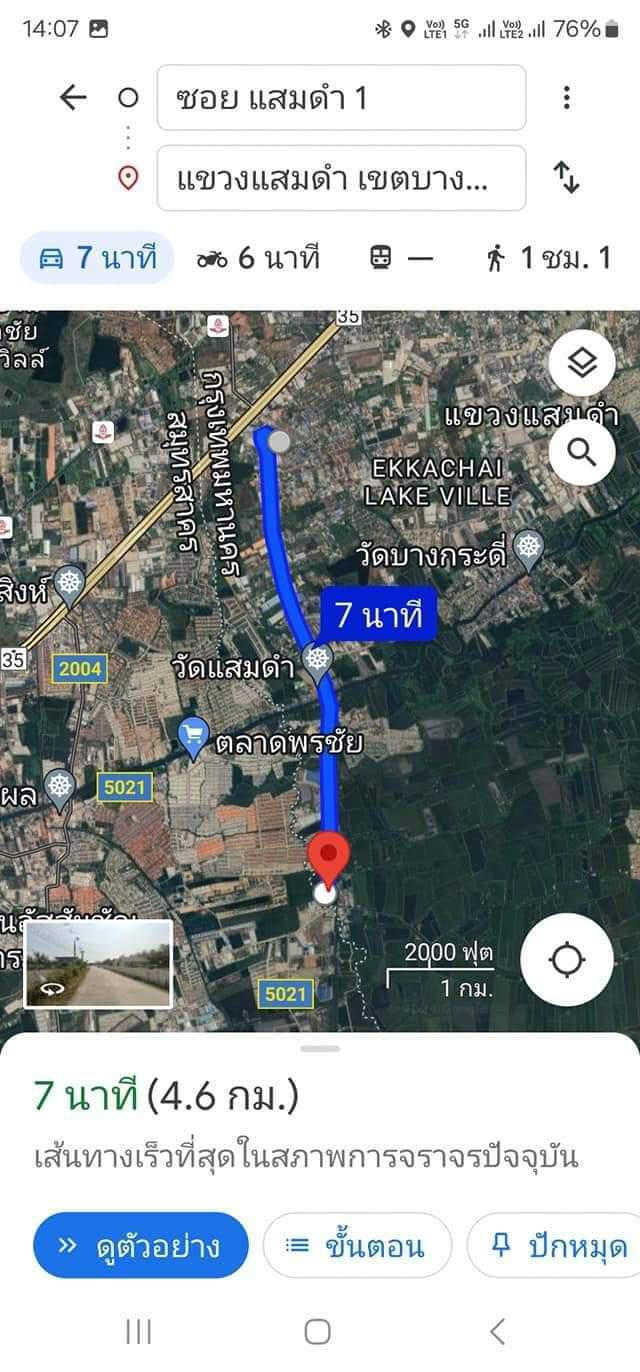Pin this route with ปักหมุด

point(554,1245)
